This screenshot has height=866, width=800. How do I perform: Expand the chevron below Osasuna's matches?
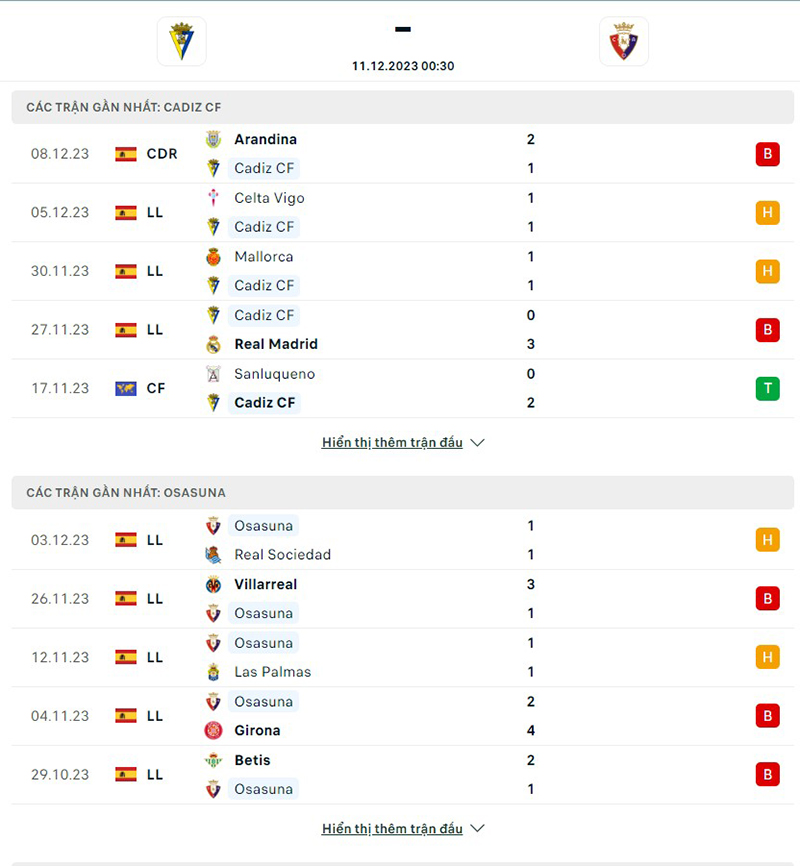tap(476, 828)
